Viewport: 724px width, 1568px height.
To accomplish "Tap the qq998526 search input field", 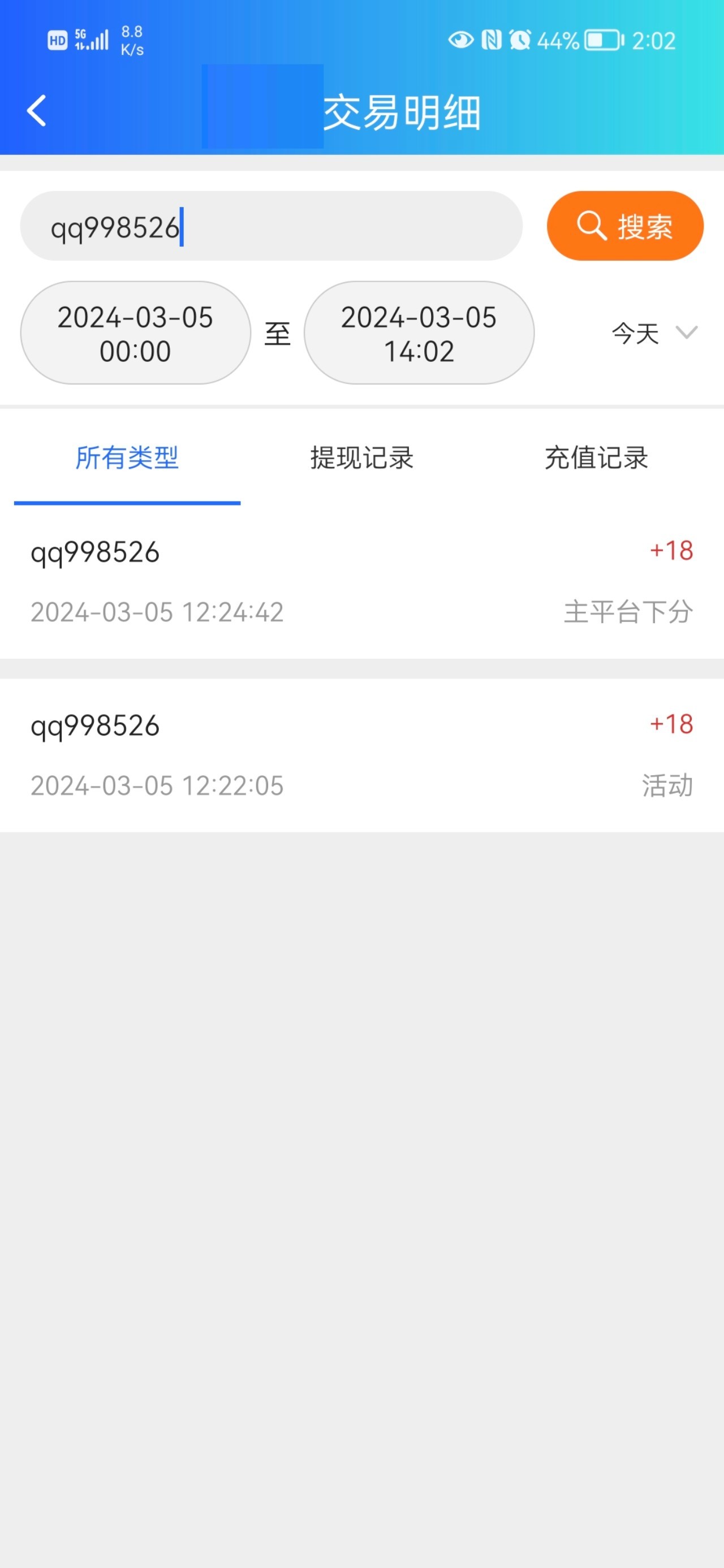I will tap(271, 226).
